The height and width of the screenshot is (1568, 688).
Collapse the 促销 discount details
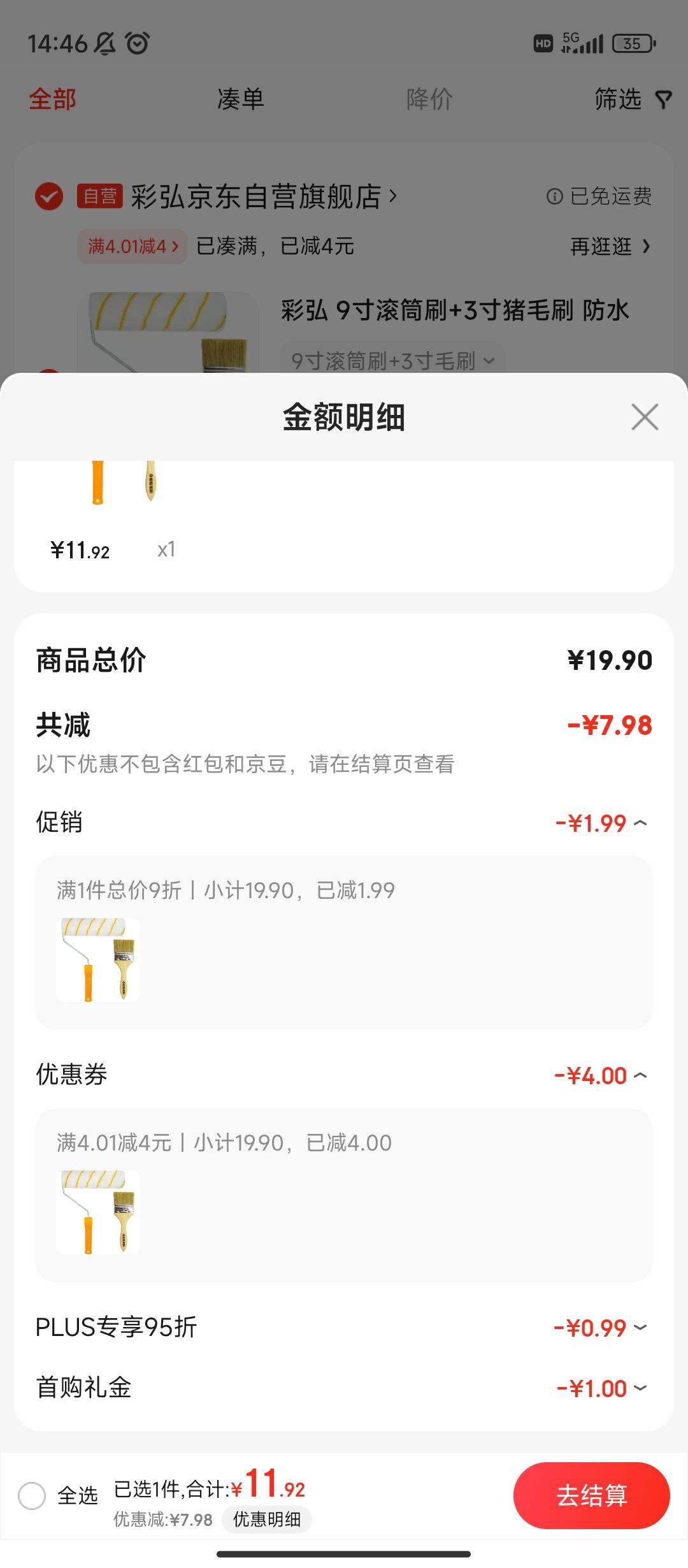(640, 823)
